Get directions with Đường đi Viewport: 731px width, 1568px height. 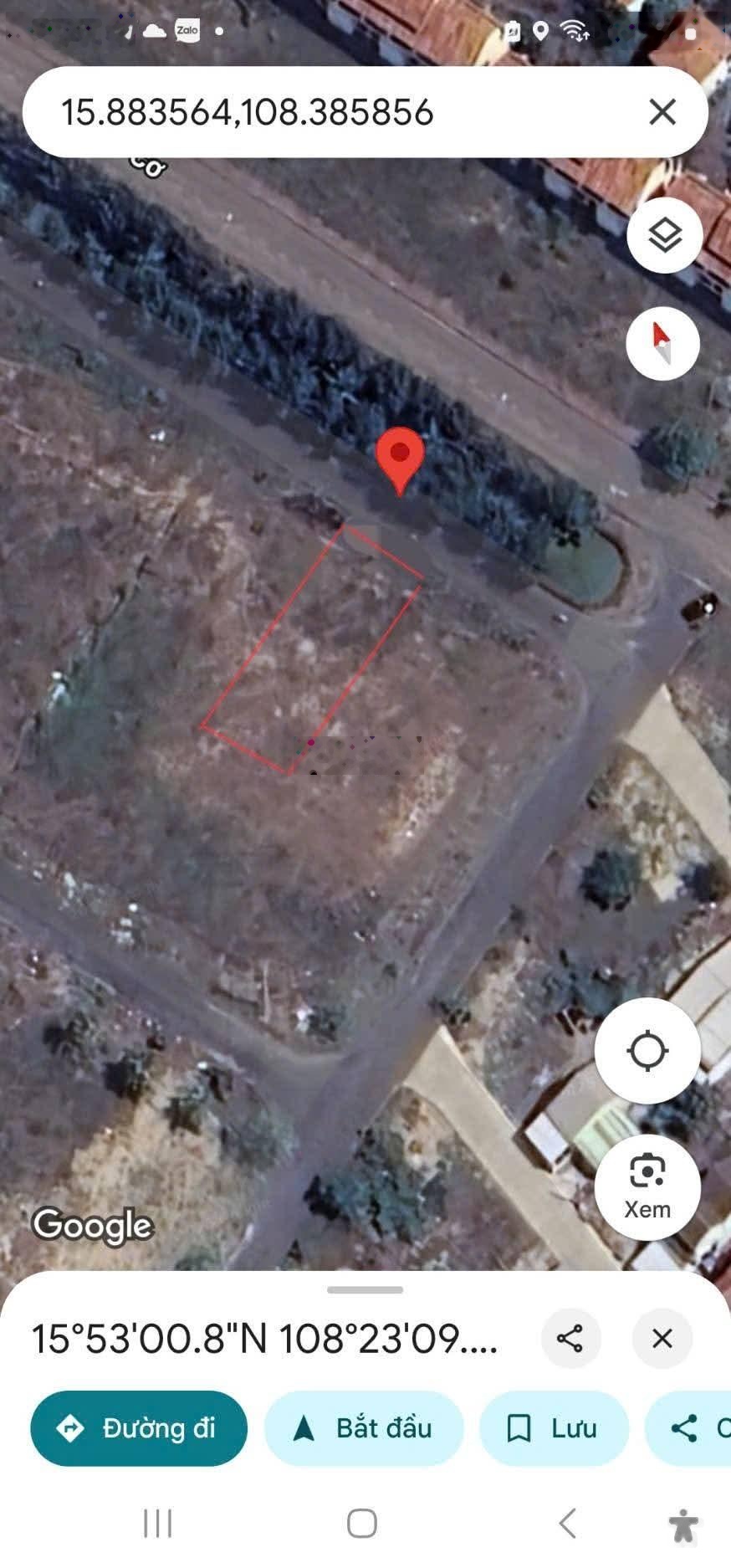pos(139,1428)
